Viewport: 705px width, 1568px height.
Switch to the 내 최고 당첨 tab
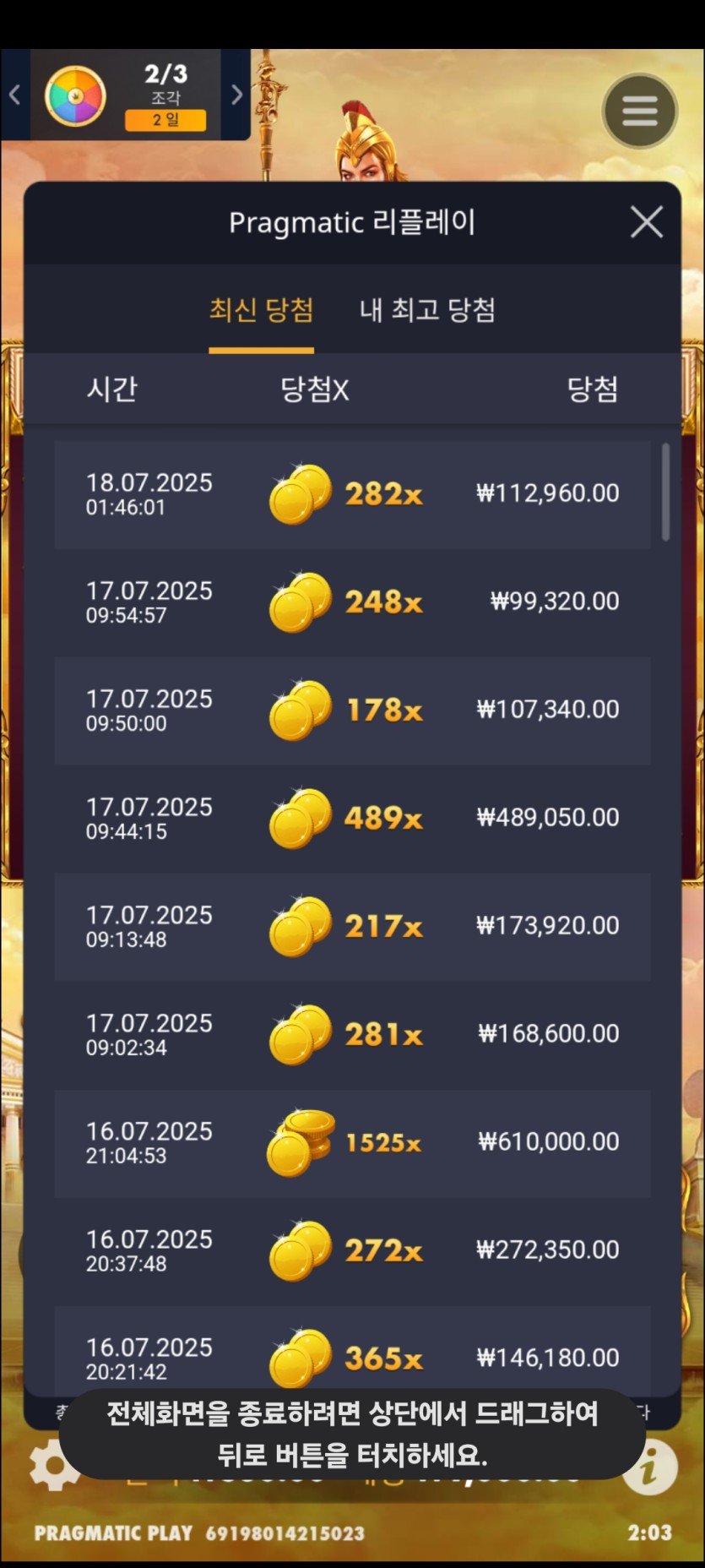[x=427, y=310]
